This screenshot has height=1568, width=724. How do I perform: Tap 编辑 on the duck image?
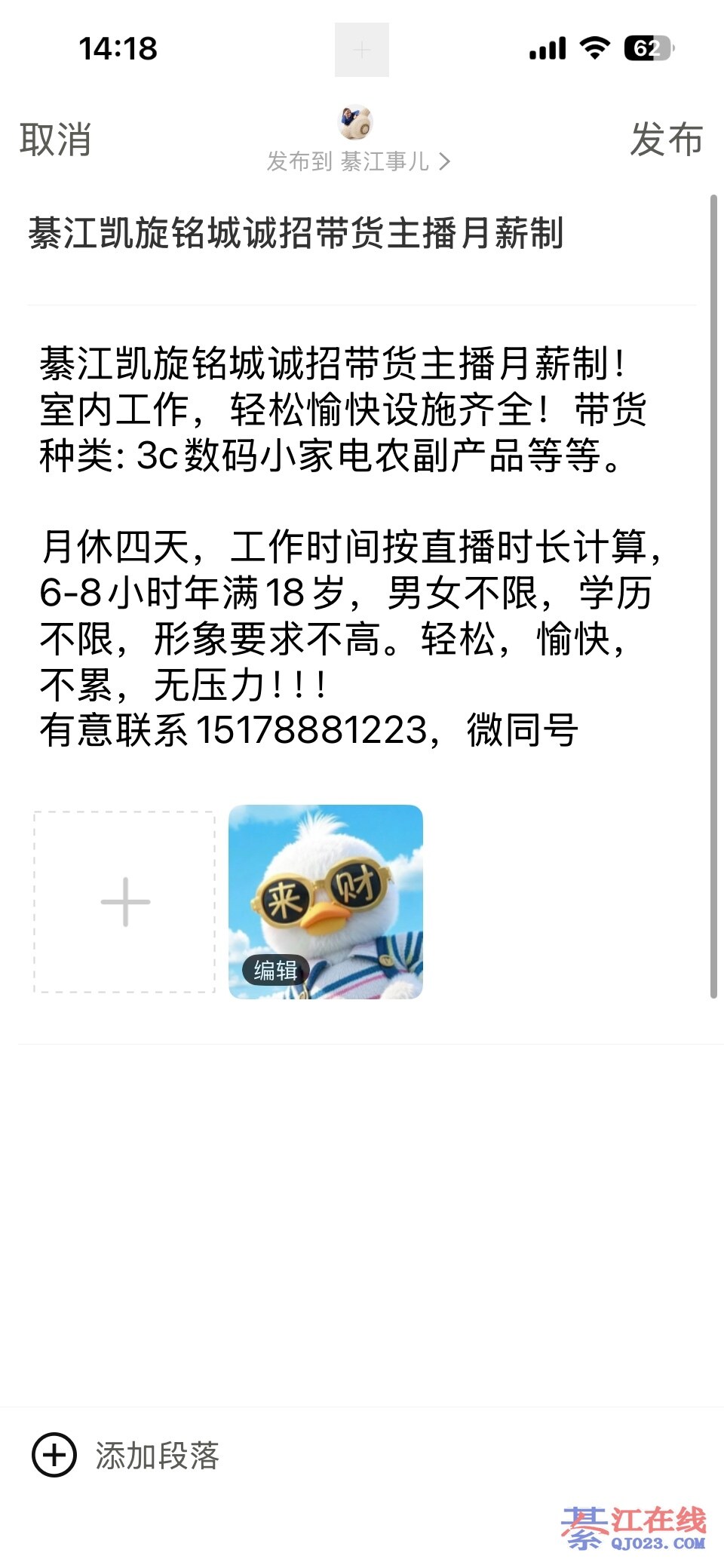pyautogui.click(x=275, y=970)
